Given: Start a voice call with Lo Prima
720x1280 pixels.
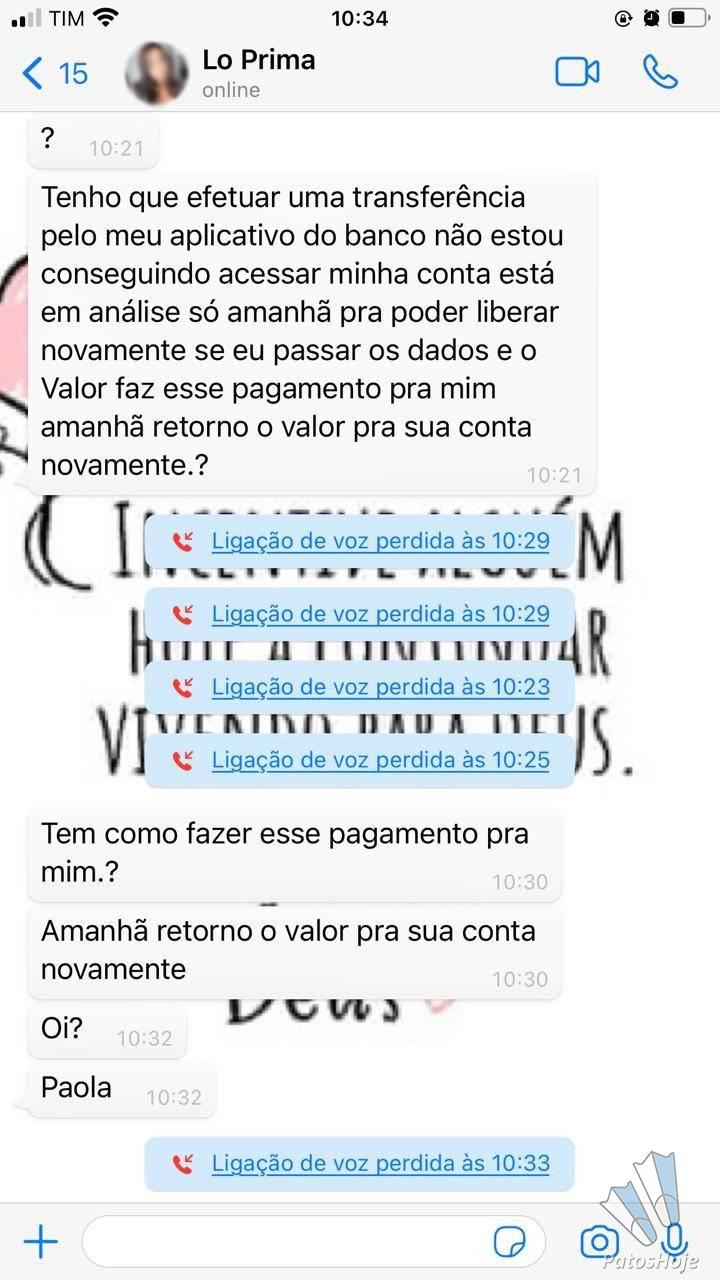Looking at the screenshot, I should (660, 72).
